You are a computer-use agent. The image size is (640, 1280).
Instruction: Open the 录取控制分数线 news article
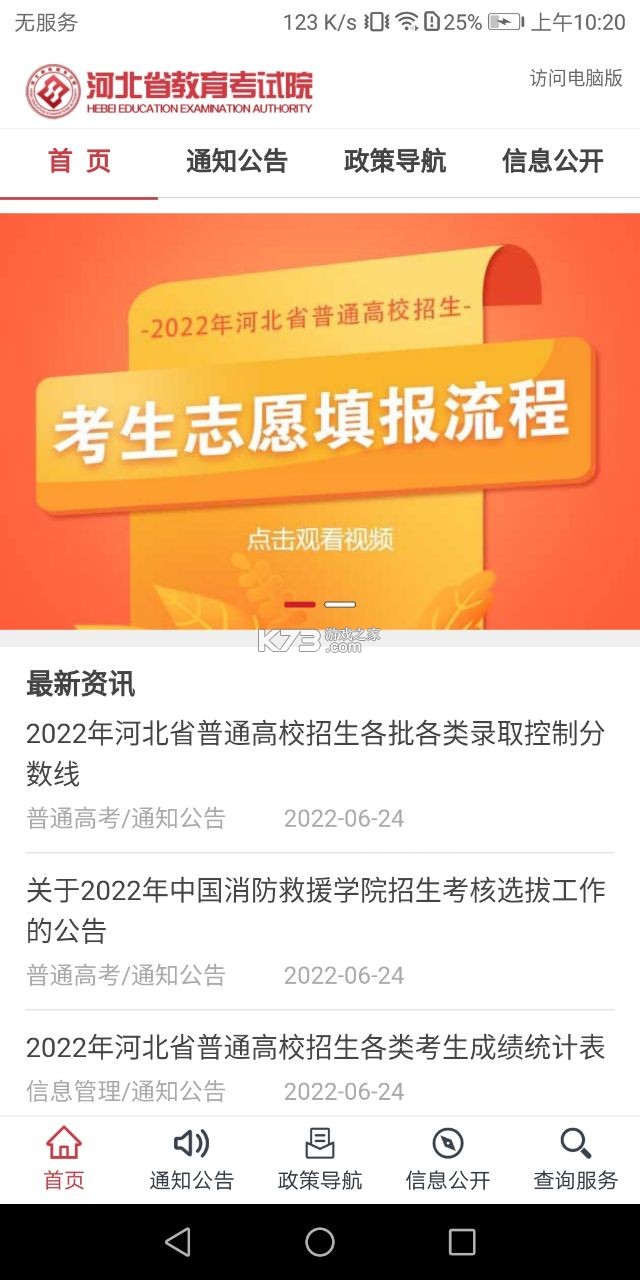[315, 753]
